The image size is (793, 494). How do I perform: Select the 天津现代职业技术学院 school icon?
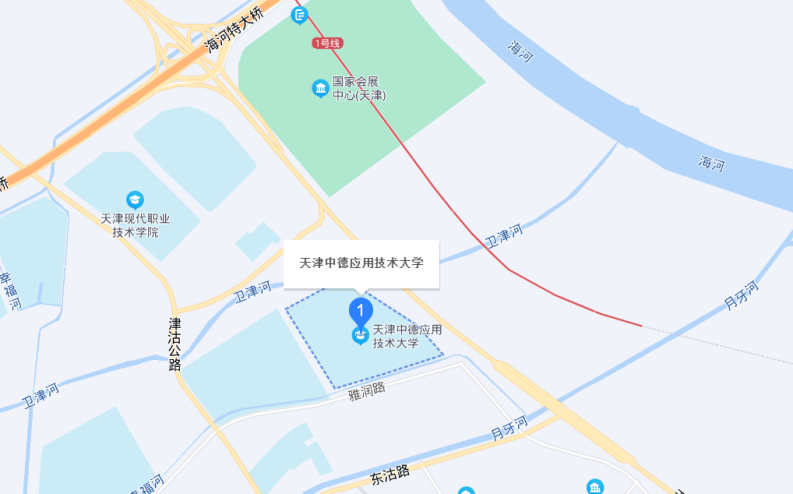coord(135,200)
